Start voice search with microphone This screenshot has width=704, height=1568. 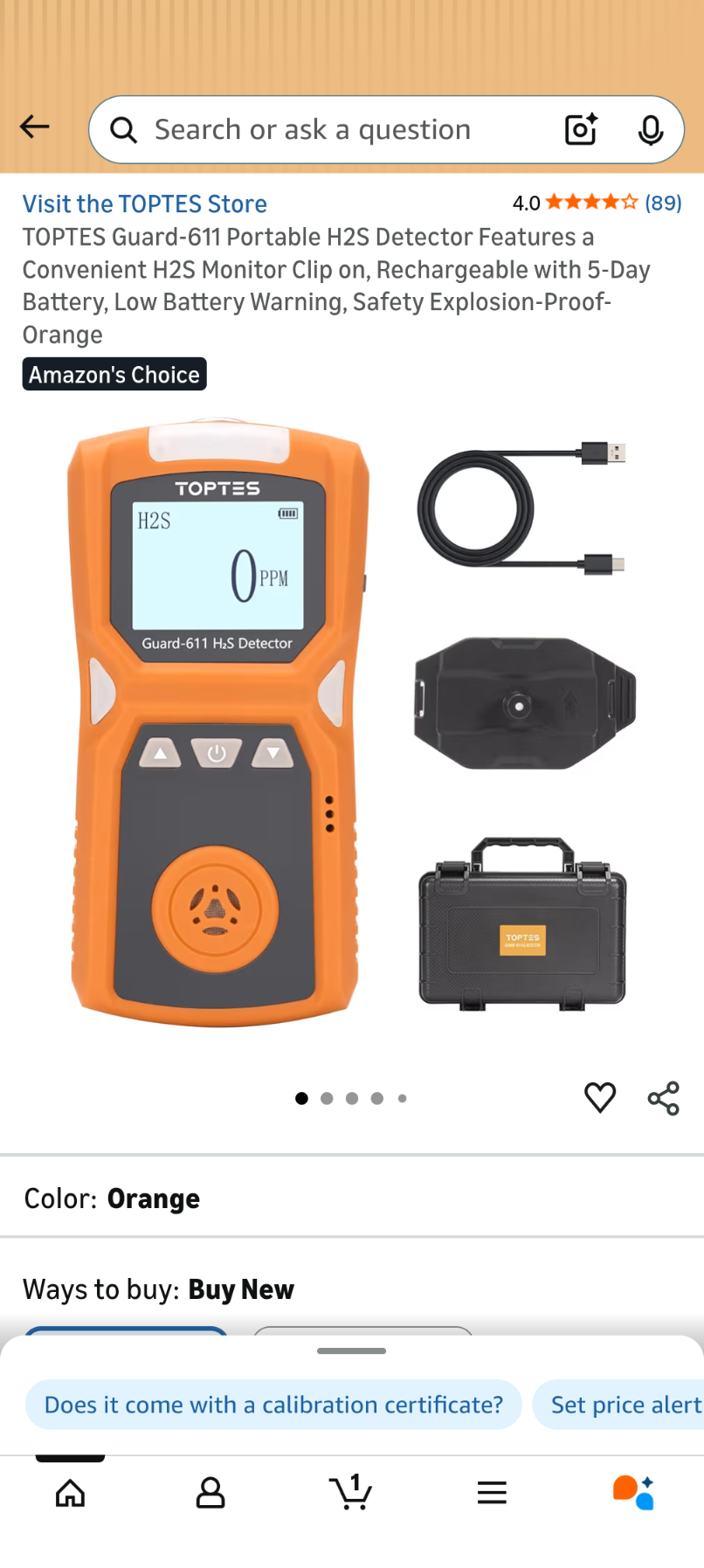[x=650, y=130]
